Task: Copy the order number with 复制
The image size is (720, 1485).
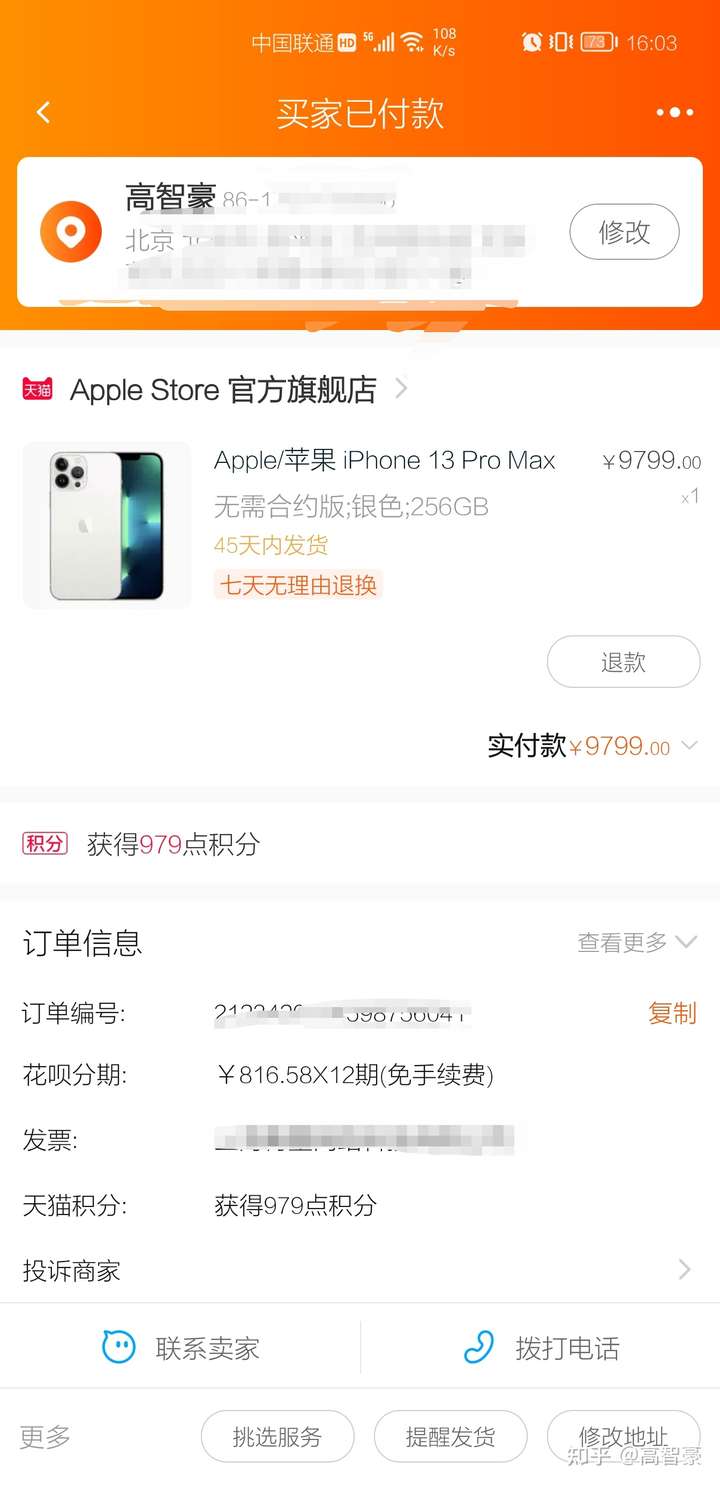Action: 672,1013
